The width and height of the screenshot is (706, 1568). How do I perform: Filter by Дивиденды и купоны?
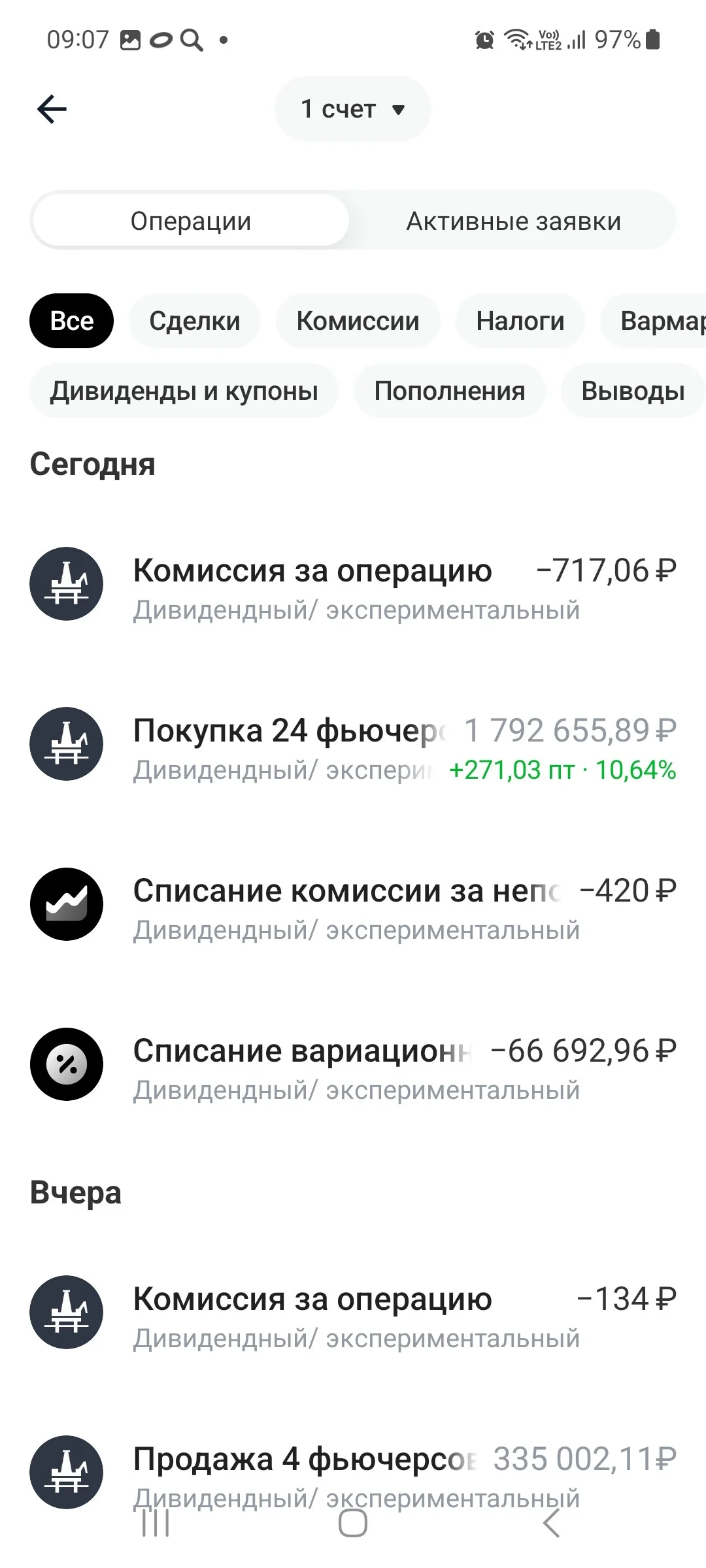[184, 391]
